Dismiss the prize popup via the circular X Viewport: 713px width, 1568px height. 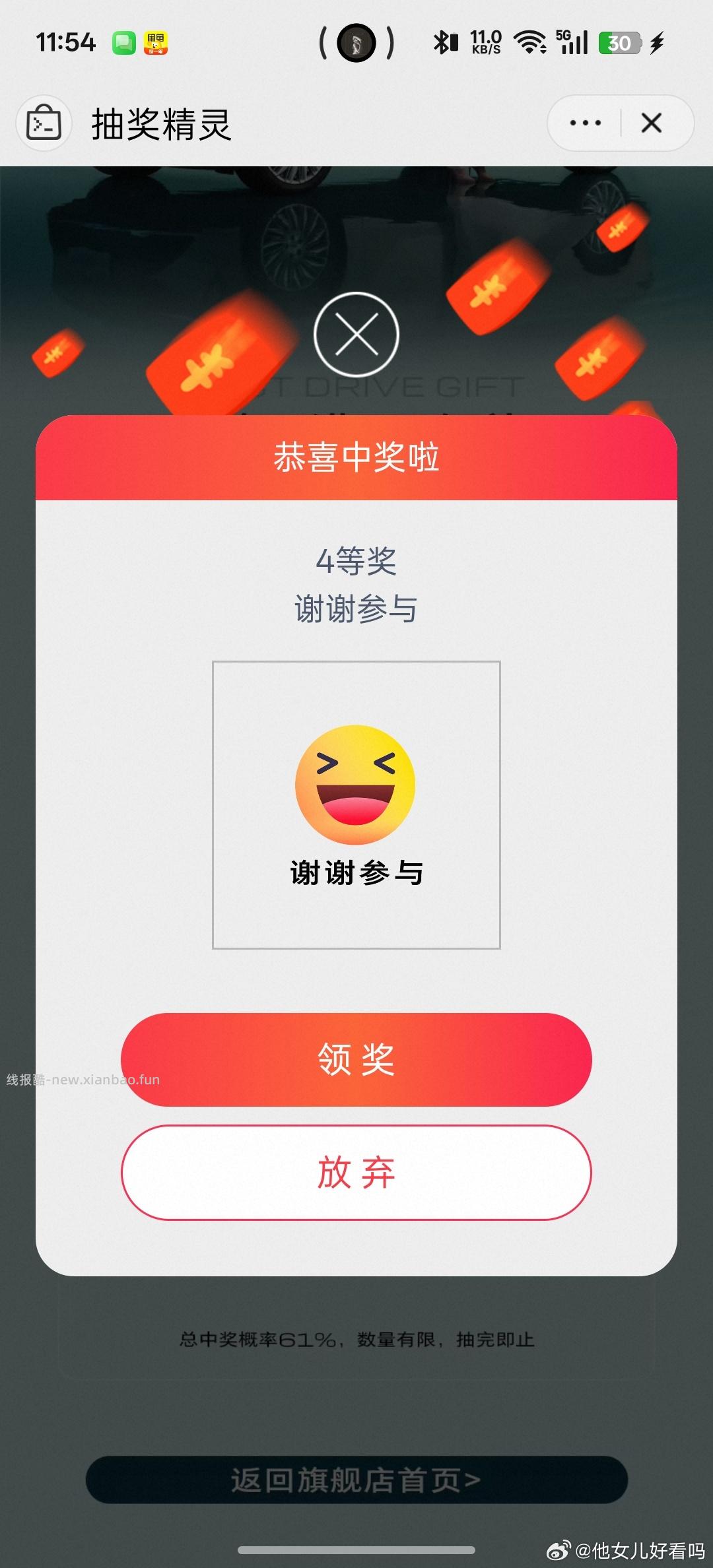coord(356,333)
